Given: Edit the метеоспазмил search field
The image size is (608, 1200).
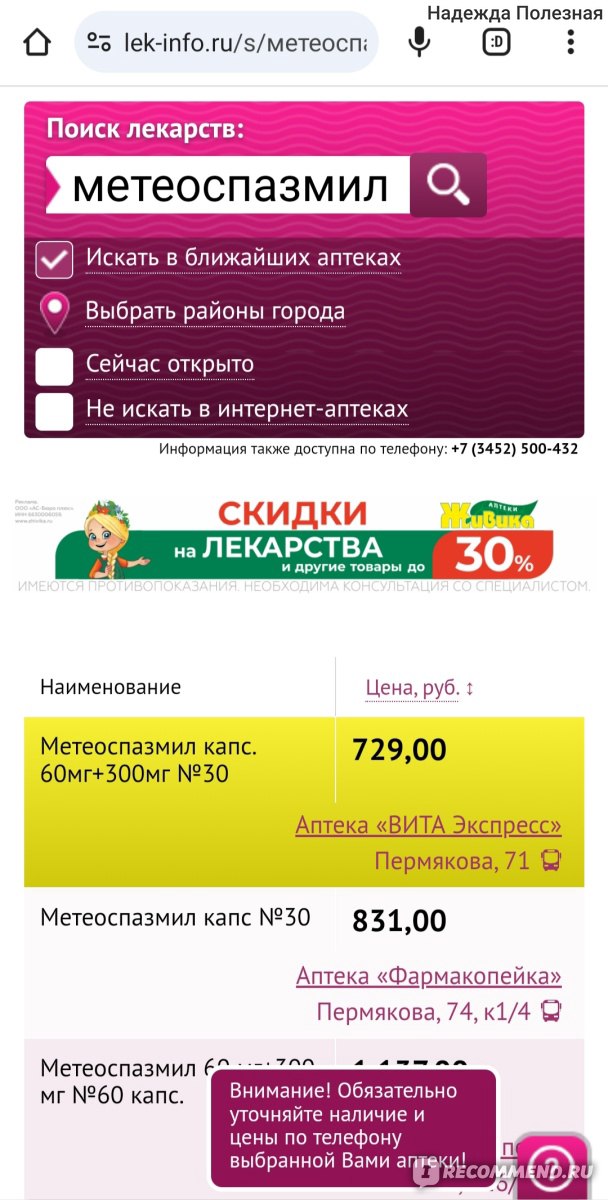Looking at the screenshot, I should click(228, 185).
